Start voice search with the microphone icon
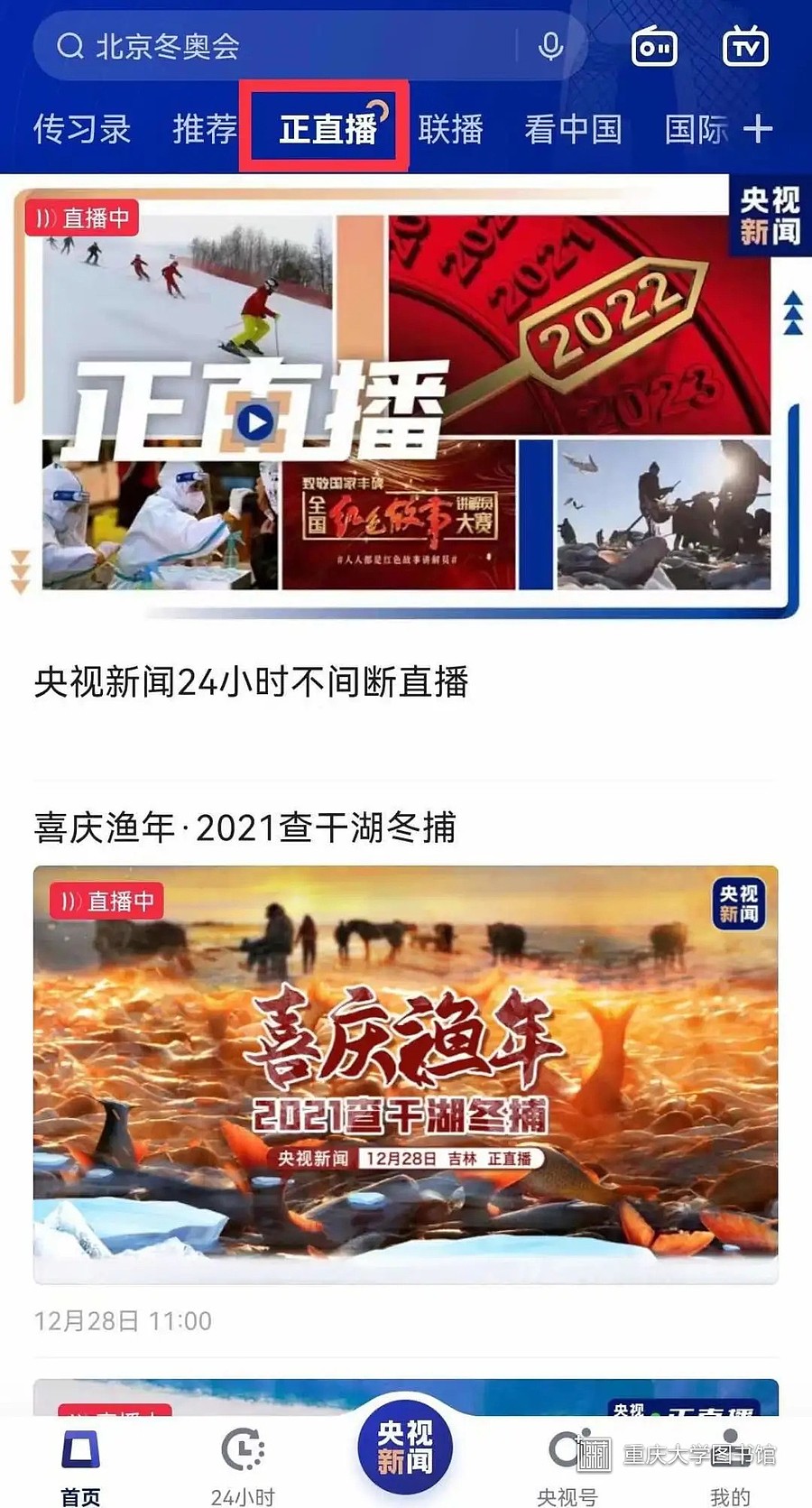 point(550,46)
